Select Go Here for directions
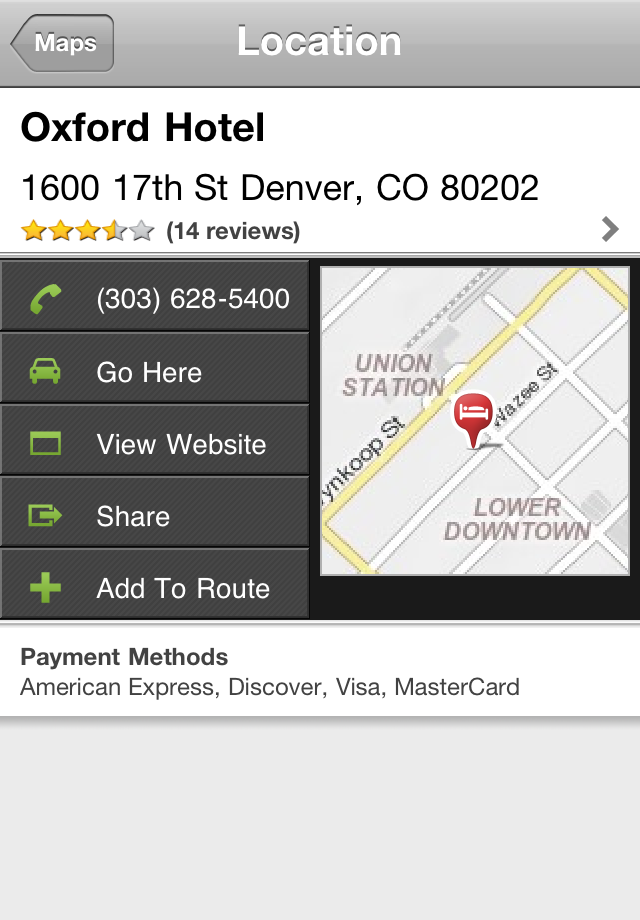The width and height of the screenshot is (640, 920). (155, 372)
